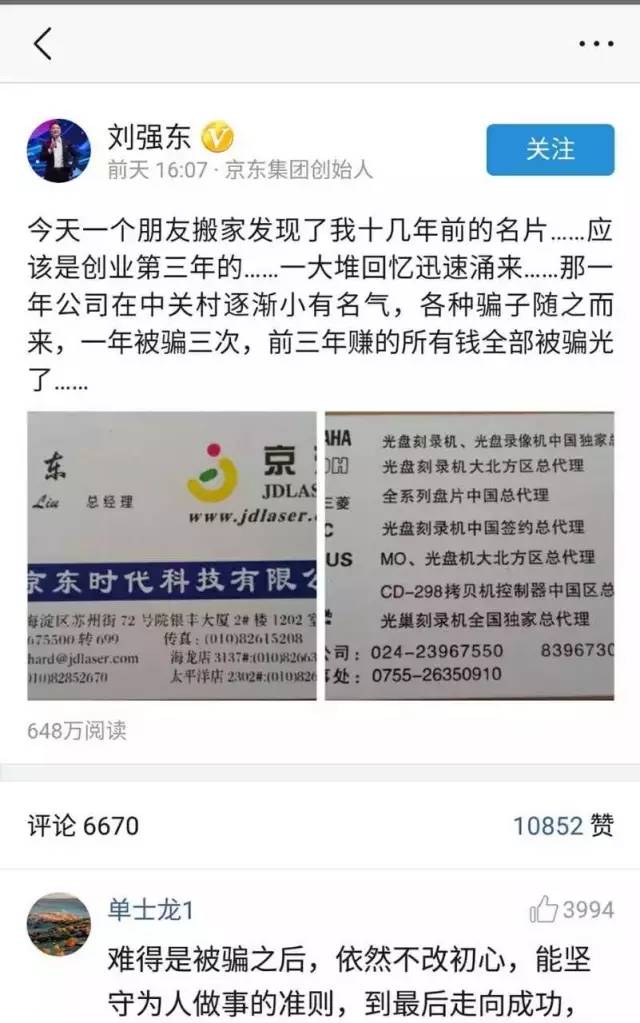
Task: View the right business card photo
Action: click(x=469, y=555)
